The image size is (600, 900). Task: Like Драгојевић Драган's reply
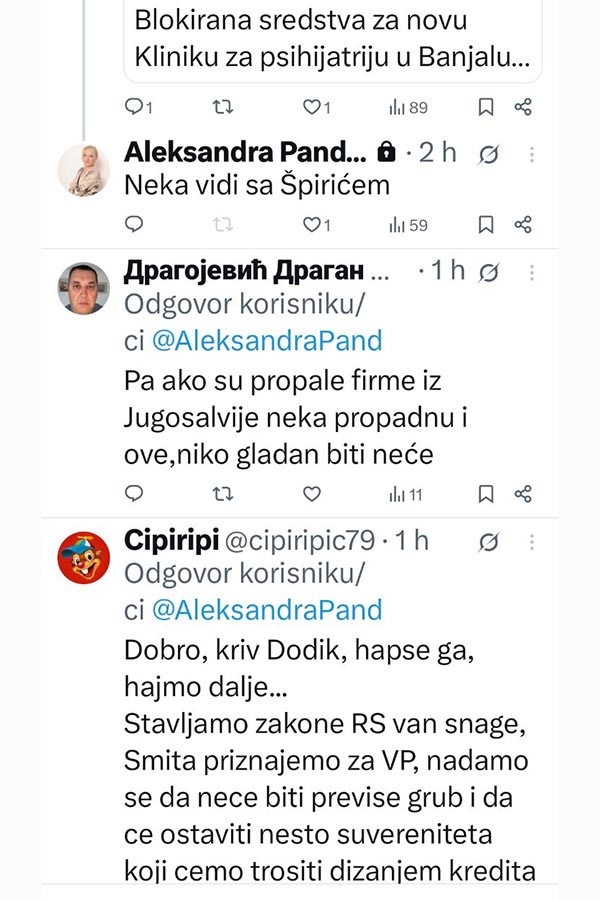(x=311, y=493)
